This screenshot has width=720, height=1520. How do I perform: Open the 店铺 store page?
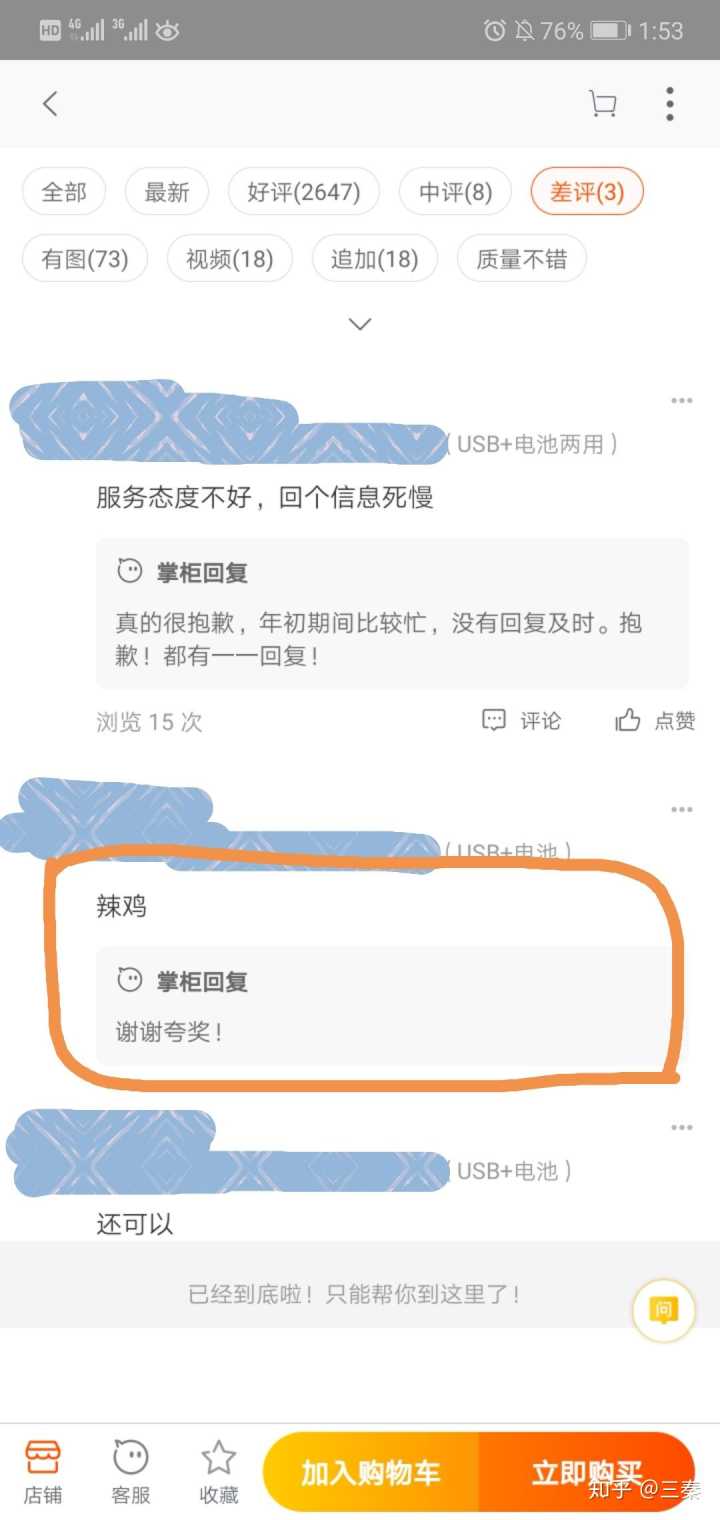click(x=43, y=1472)
